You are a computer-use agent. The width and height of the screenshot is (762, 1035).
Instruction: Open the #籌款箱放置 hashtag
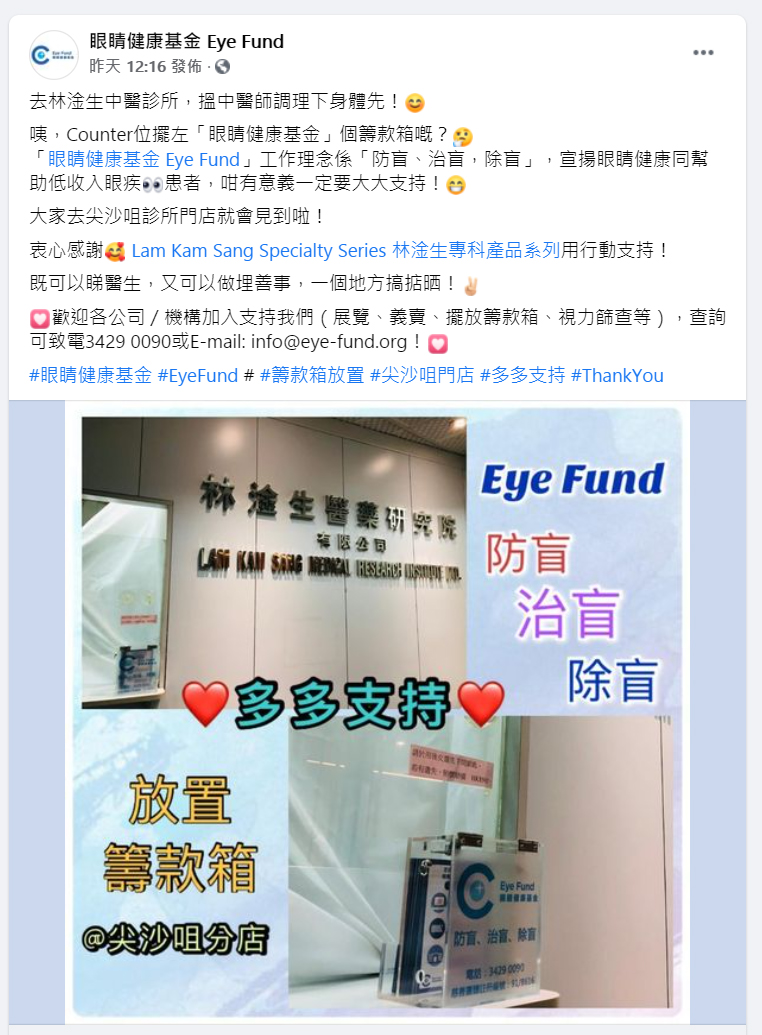pyautogui.click(x=312, y=376)
